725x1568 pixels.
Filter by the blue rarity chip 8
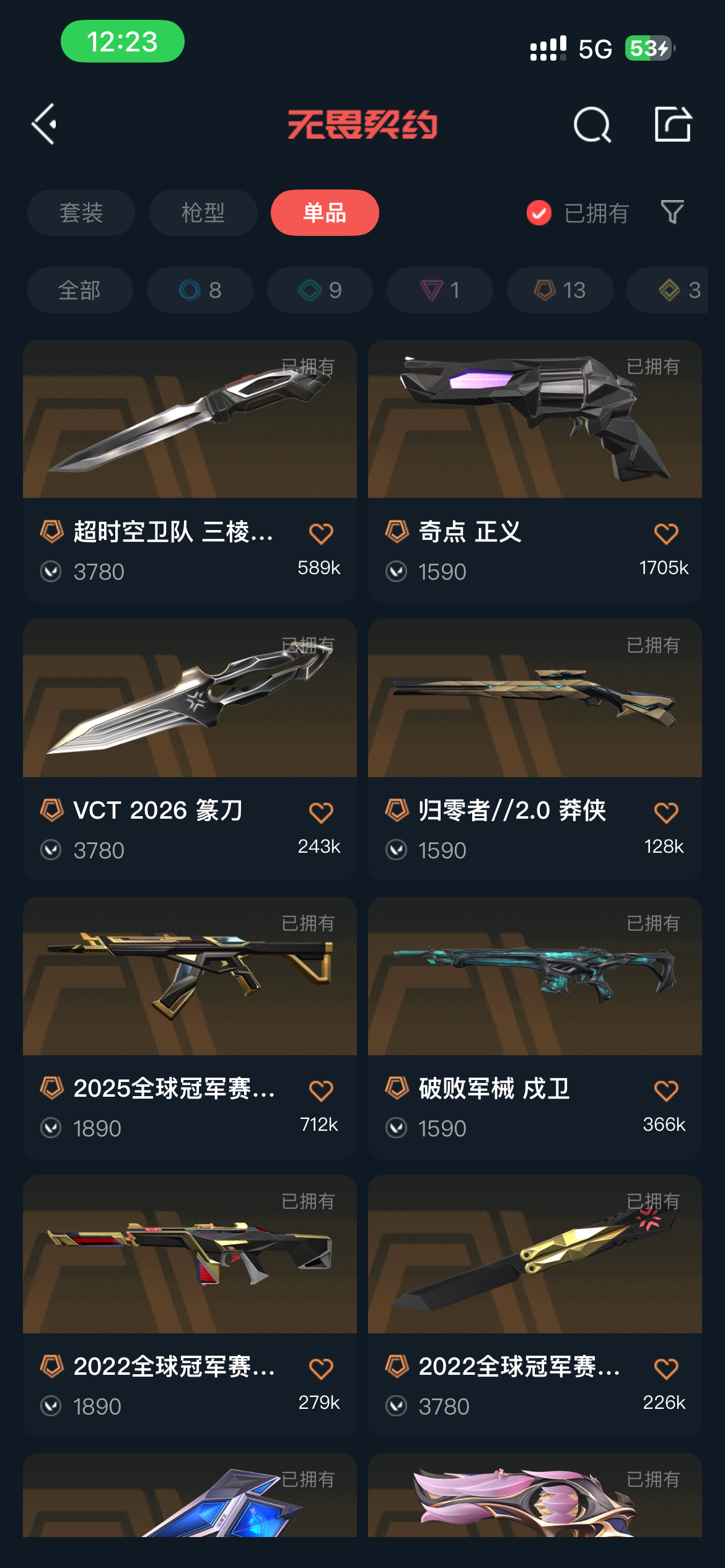(x=200, y=290)
